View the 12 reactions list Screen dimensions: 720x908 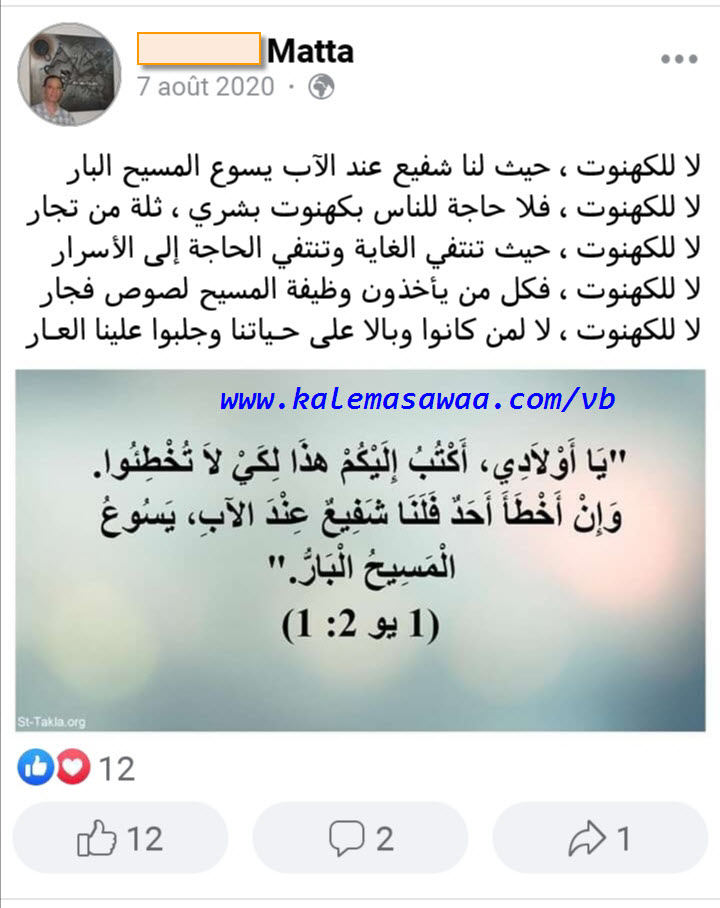(x=75, y=768)
